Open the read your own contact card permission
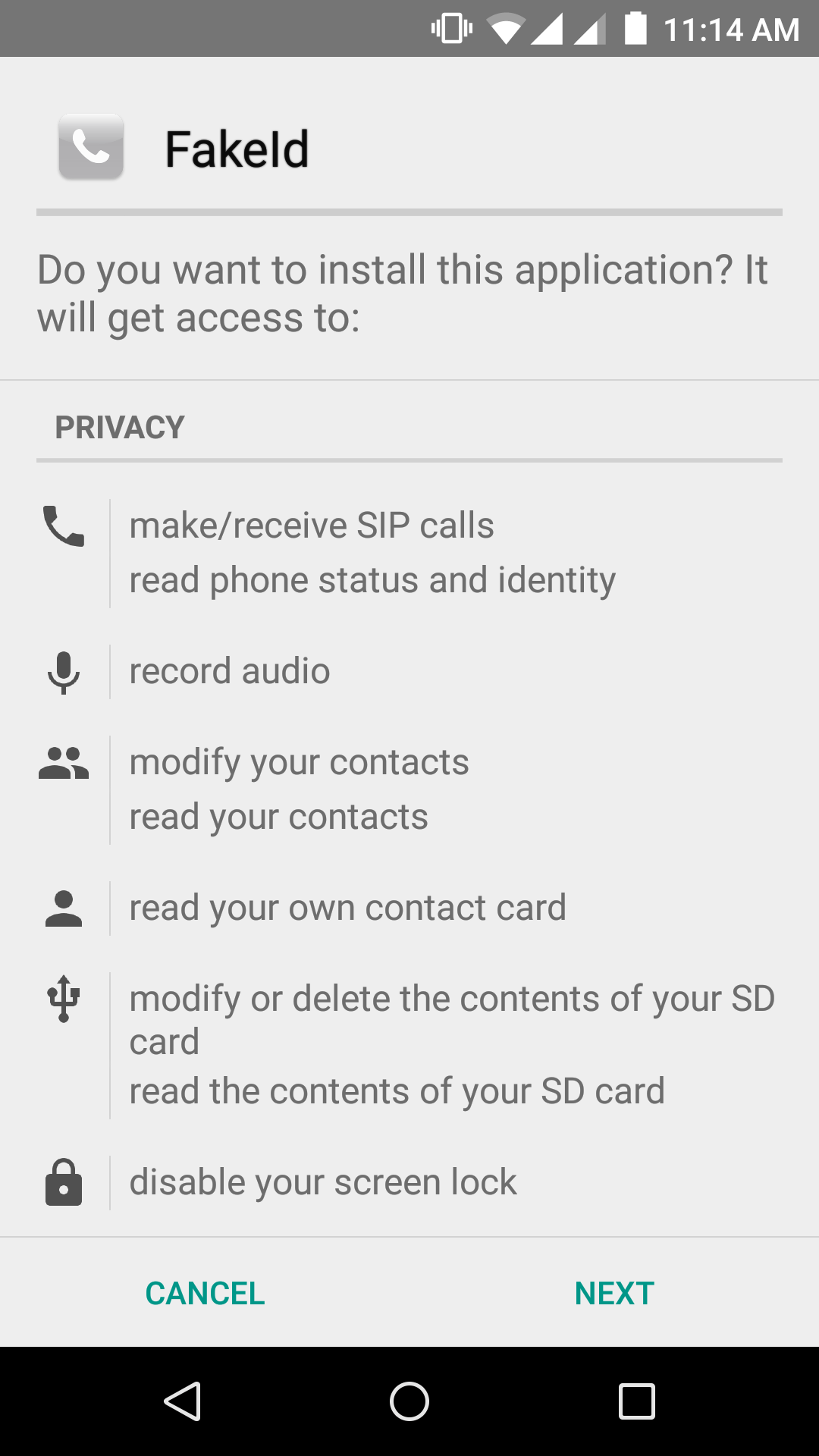Image resolution: width=819 pixels, height=1456 pixels. [347, 908]
